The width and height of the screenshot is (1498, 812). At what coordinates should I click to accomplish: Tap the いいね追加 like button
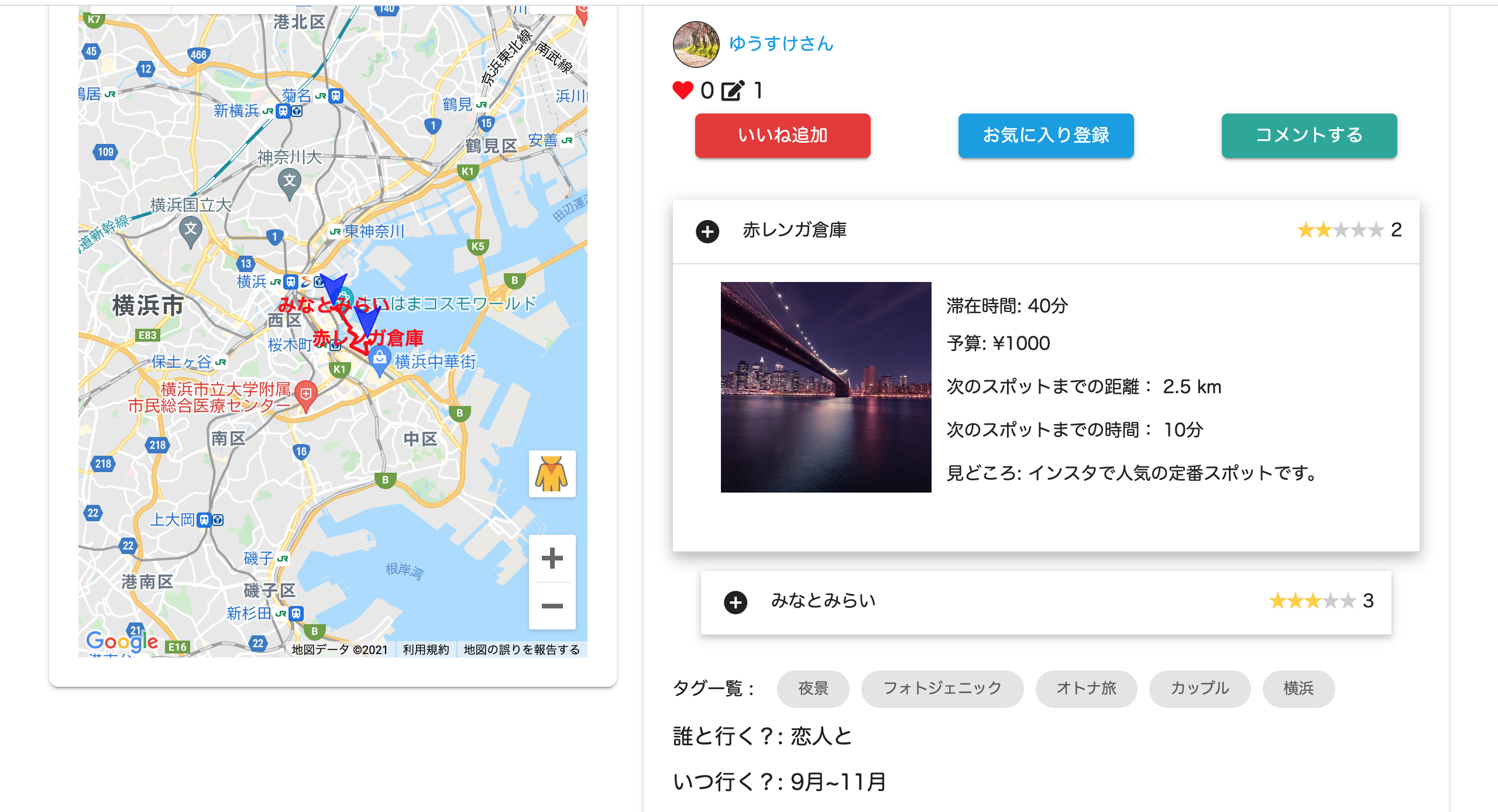782,135
